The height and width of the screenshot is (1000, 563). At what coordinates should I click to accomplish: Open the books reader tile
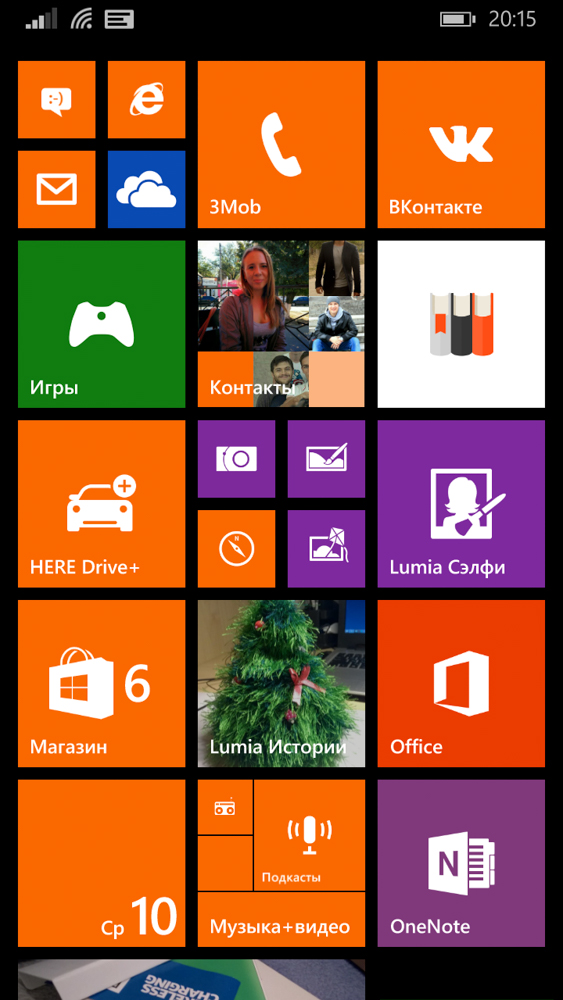[x=461, y=324]
